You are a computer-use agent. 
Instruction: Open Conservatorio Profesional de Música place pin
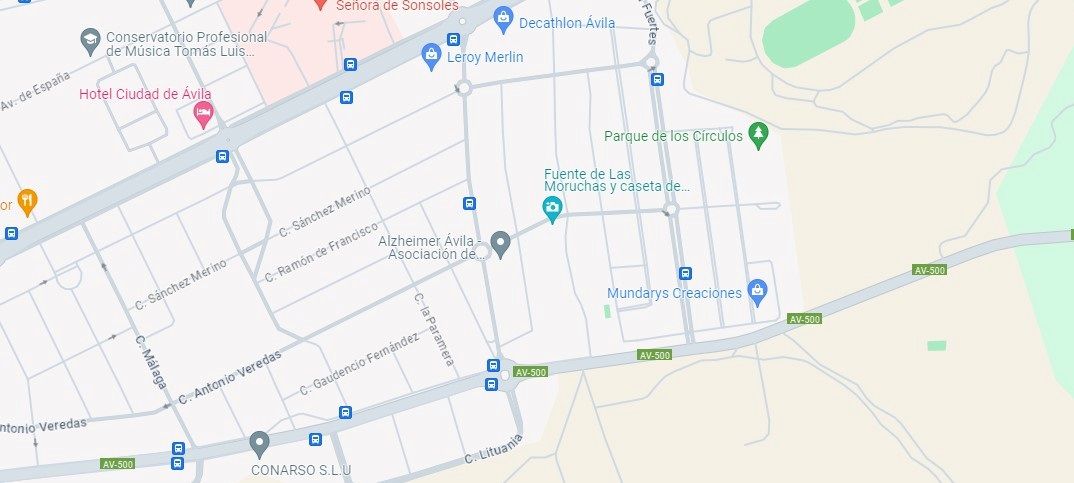91,40
